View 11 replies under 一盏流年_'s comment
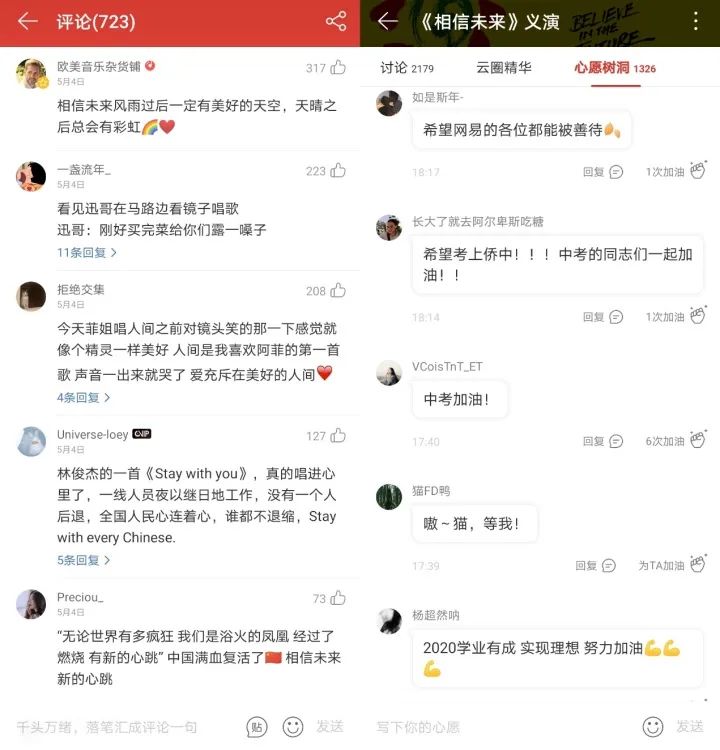This screenshot has width=720, height=750. [x=87, y=253]
